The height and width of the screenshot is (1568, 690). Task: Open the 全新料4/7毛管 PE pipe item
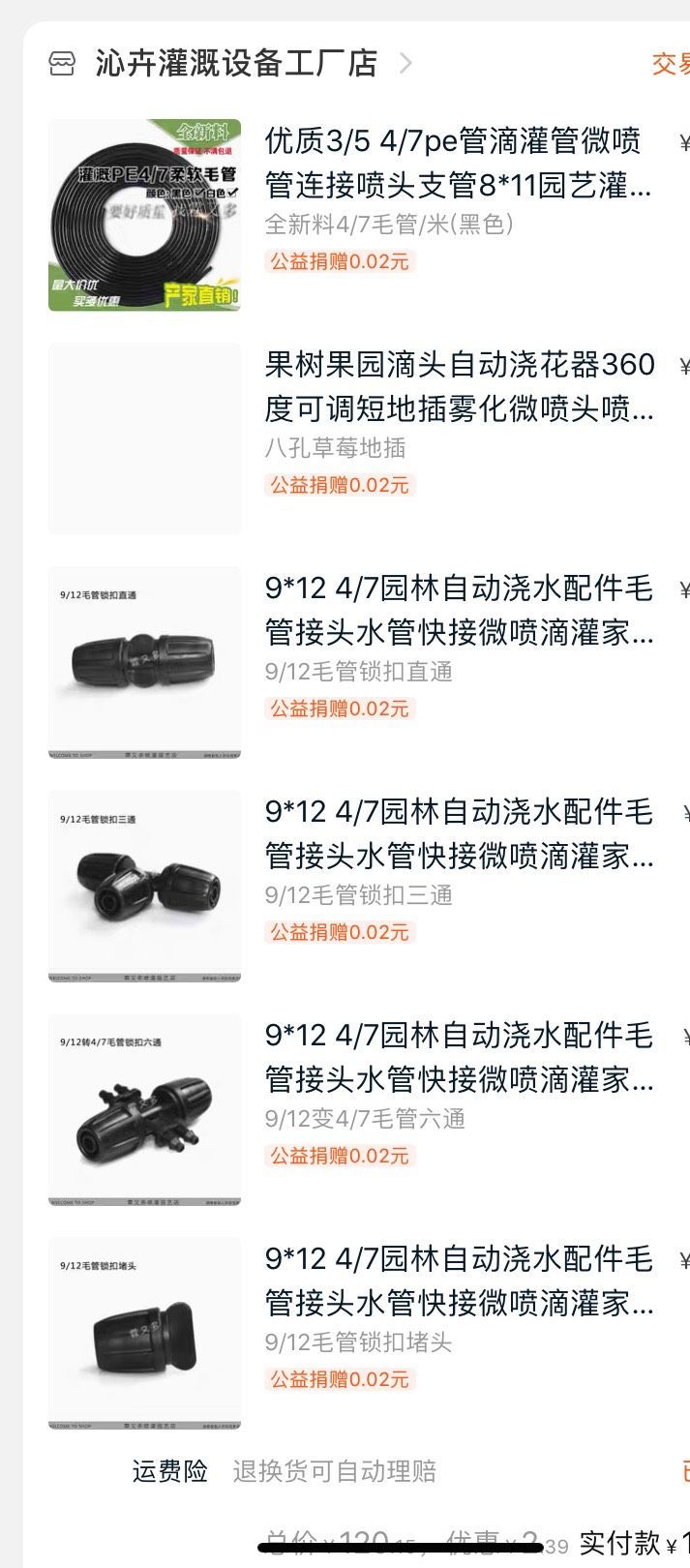point(369,215)
